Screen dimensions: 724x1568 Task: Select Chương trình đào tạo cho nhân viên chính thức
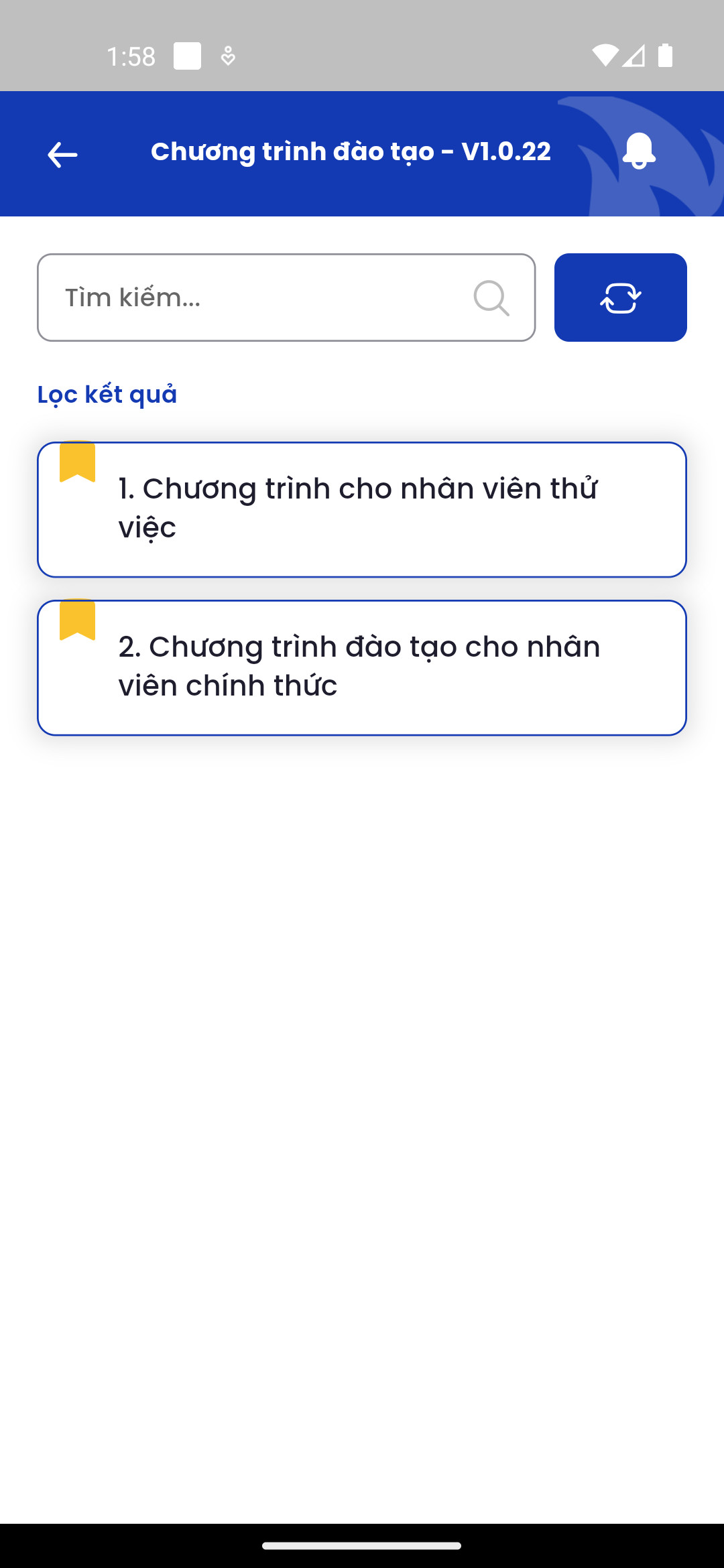[362, 667]
